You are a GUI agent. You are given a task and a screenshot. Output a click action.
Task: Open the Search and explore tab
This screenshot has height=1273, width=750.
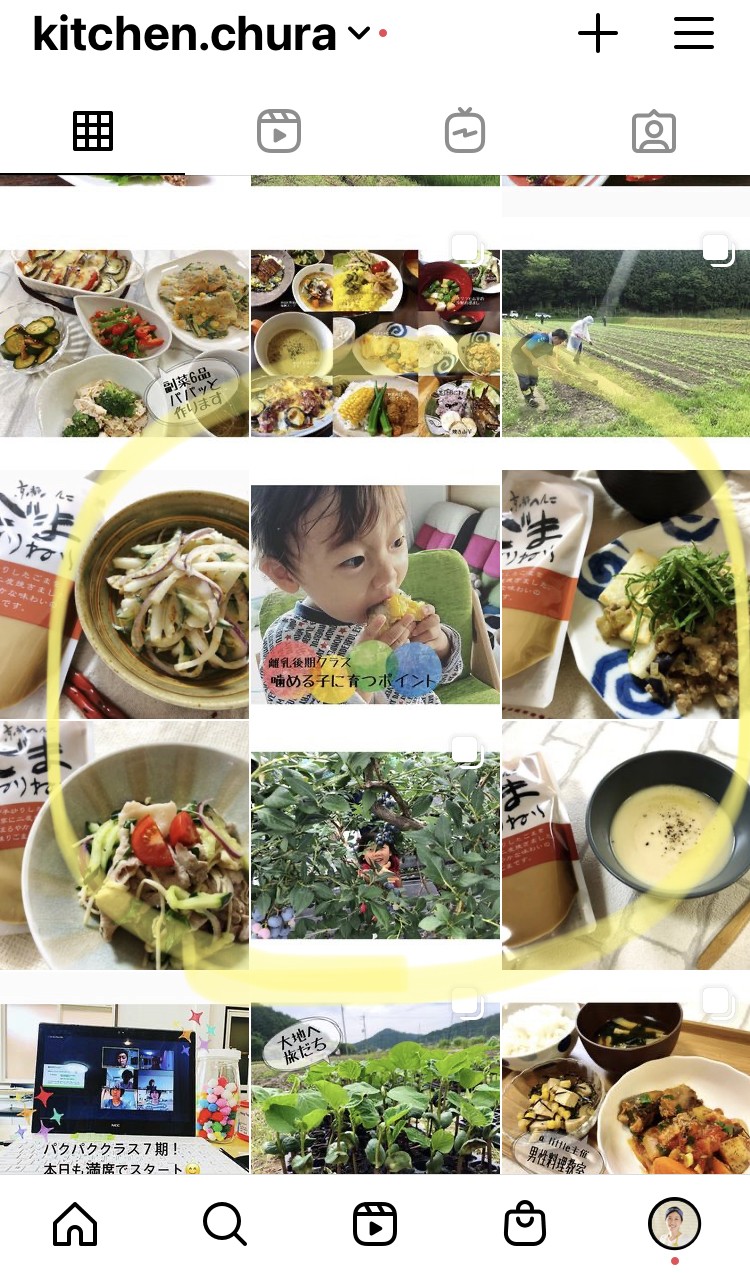tap(225, 1223)
